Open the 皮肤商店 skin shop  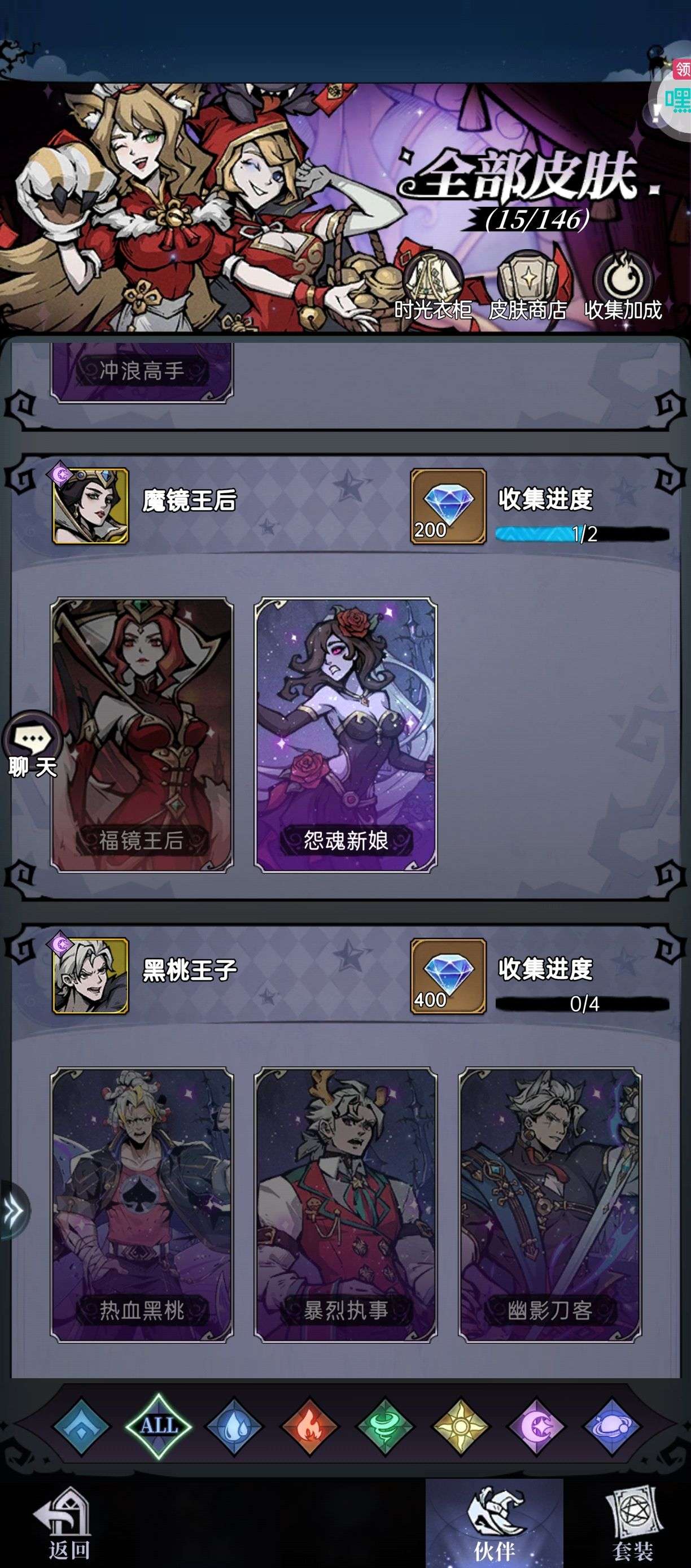click(x=527, y=286)
